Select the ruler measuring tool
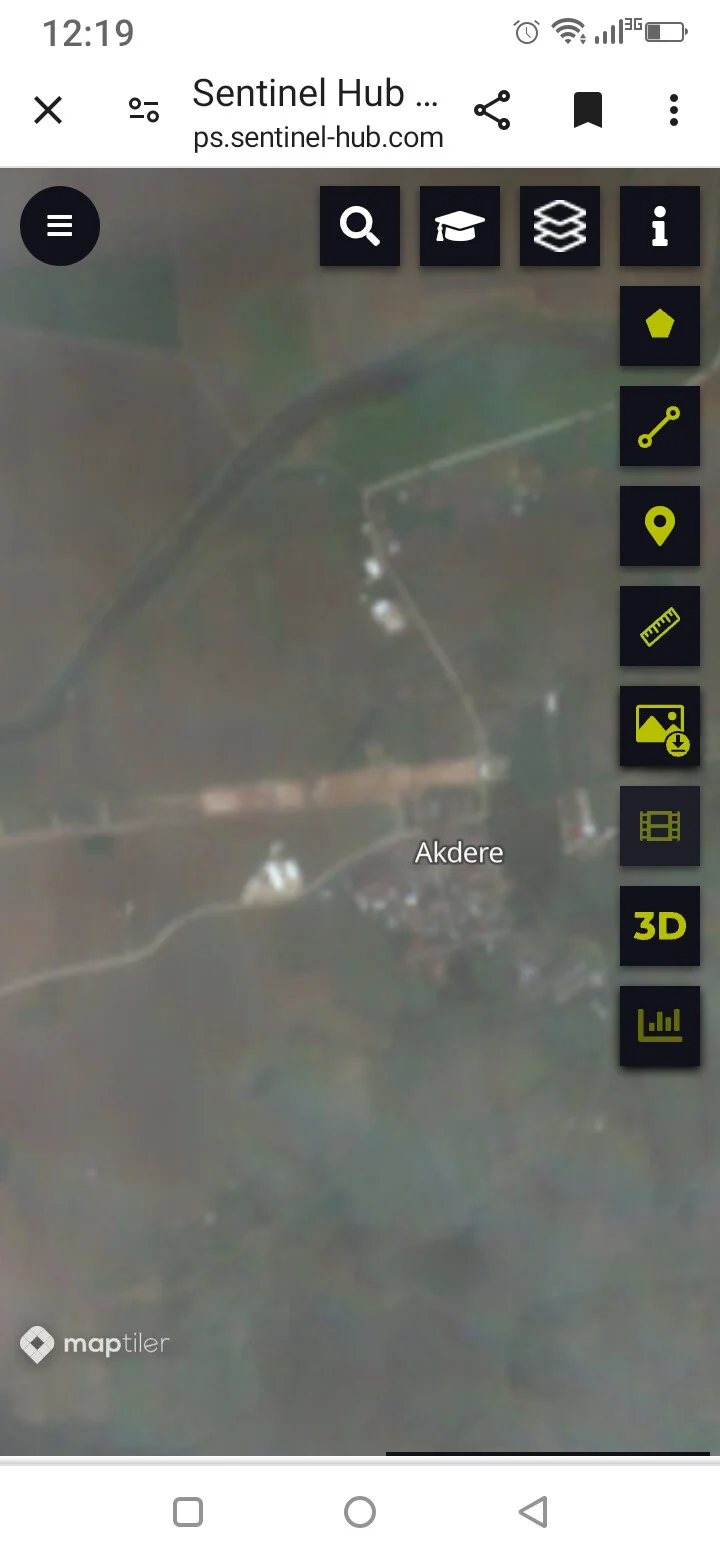Screen dimensions: 720x1560 (x=659, y=626)
